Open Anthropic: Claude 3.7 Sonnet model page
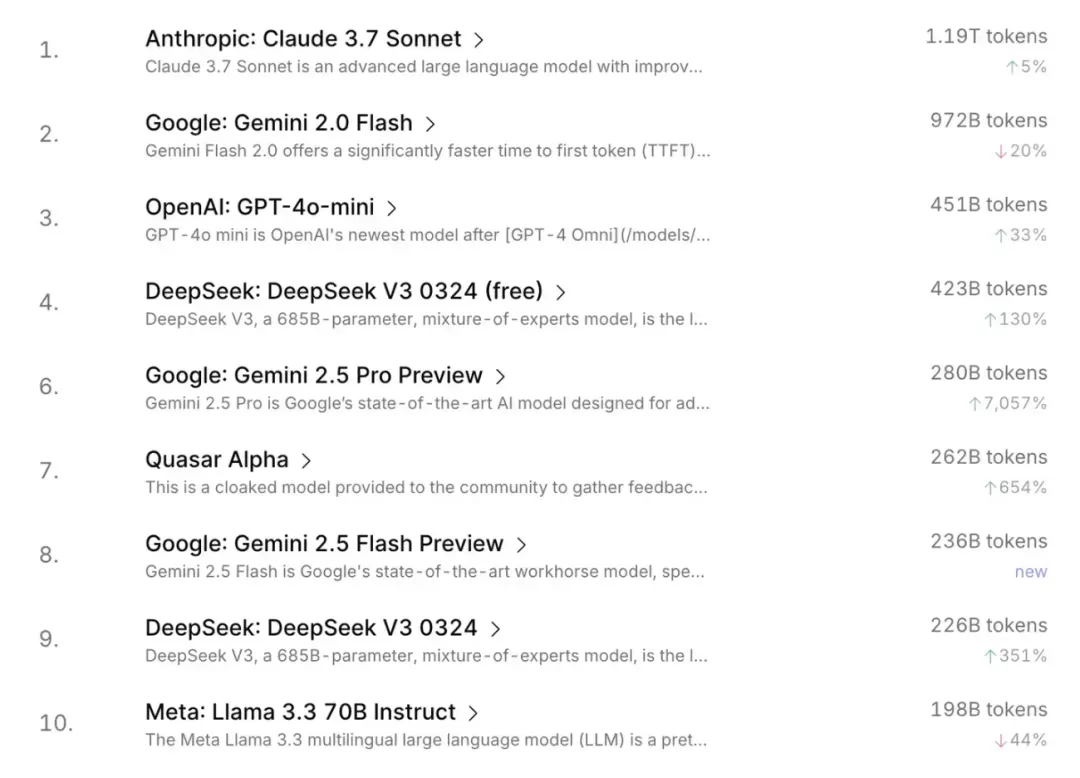1080x778 pixels. (314, 39)
